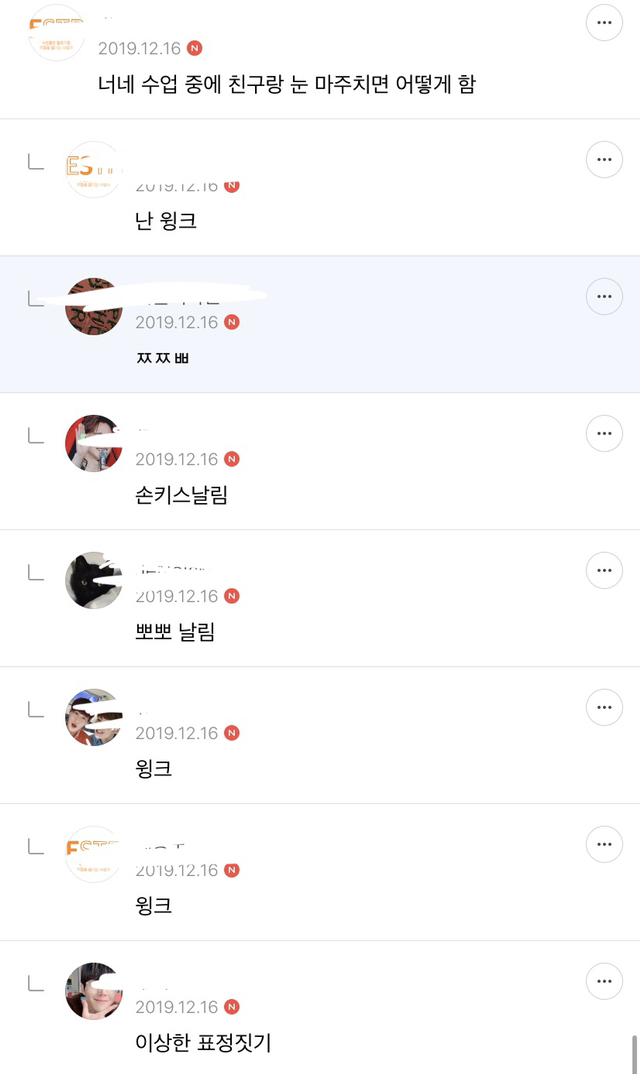
Task: Open options menu for the top post
Action: tap(604, 23)
